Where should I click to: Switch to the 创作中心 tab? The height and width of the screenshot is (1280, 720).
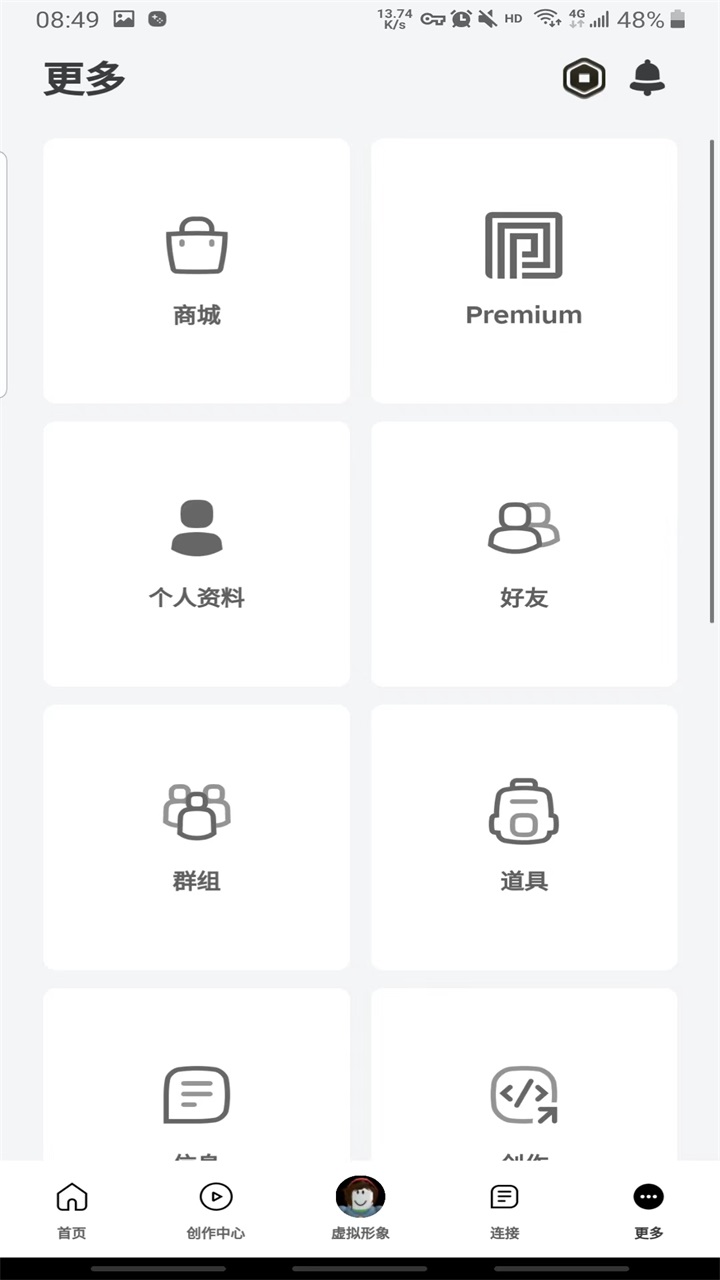click(x=216, y=1208)
